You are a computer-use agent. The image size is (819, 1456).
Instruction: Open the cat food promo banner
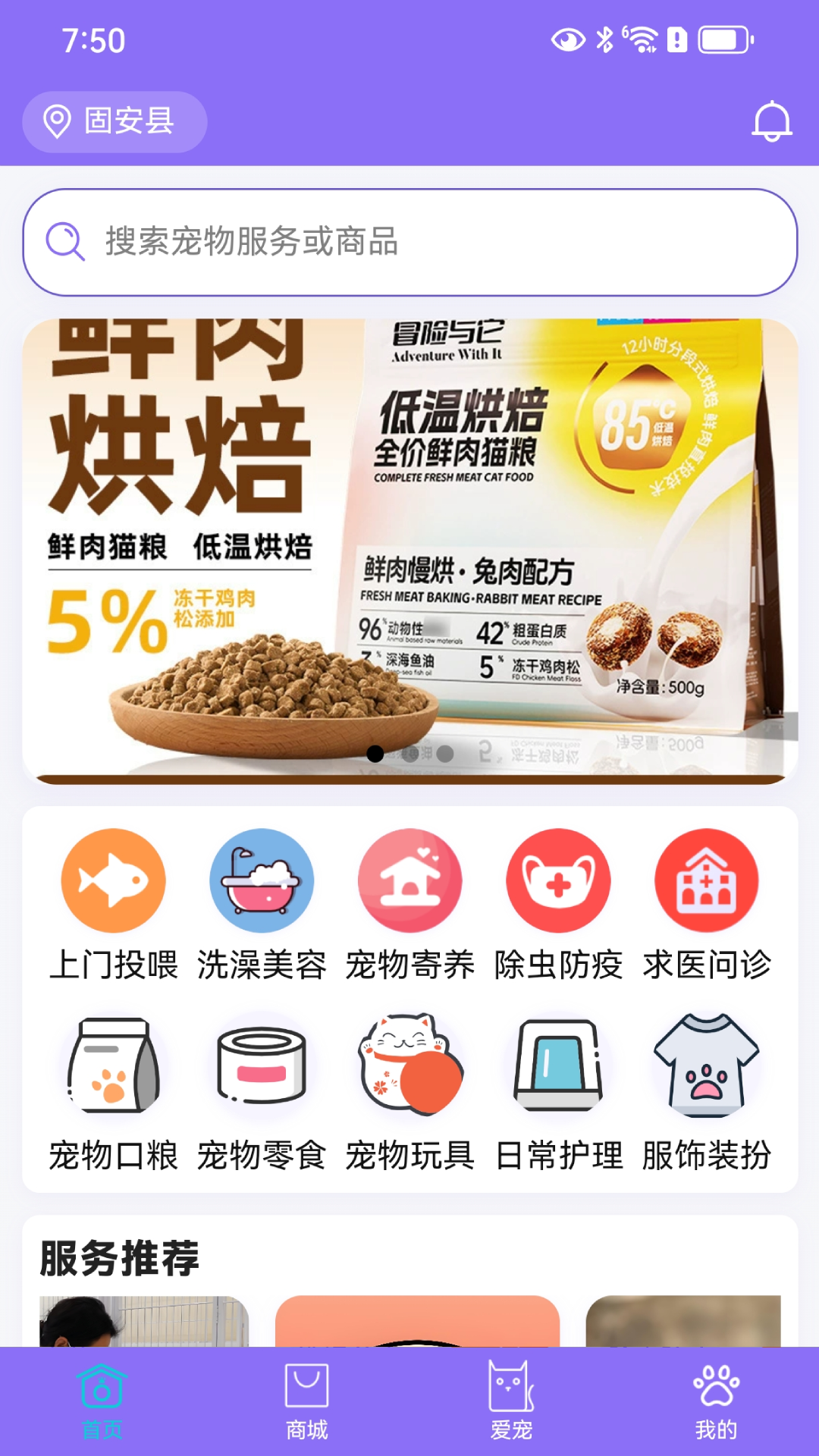click(409, 551)
